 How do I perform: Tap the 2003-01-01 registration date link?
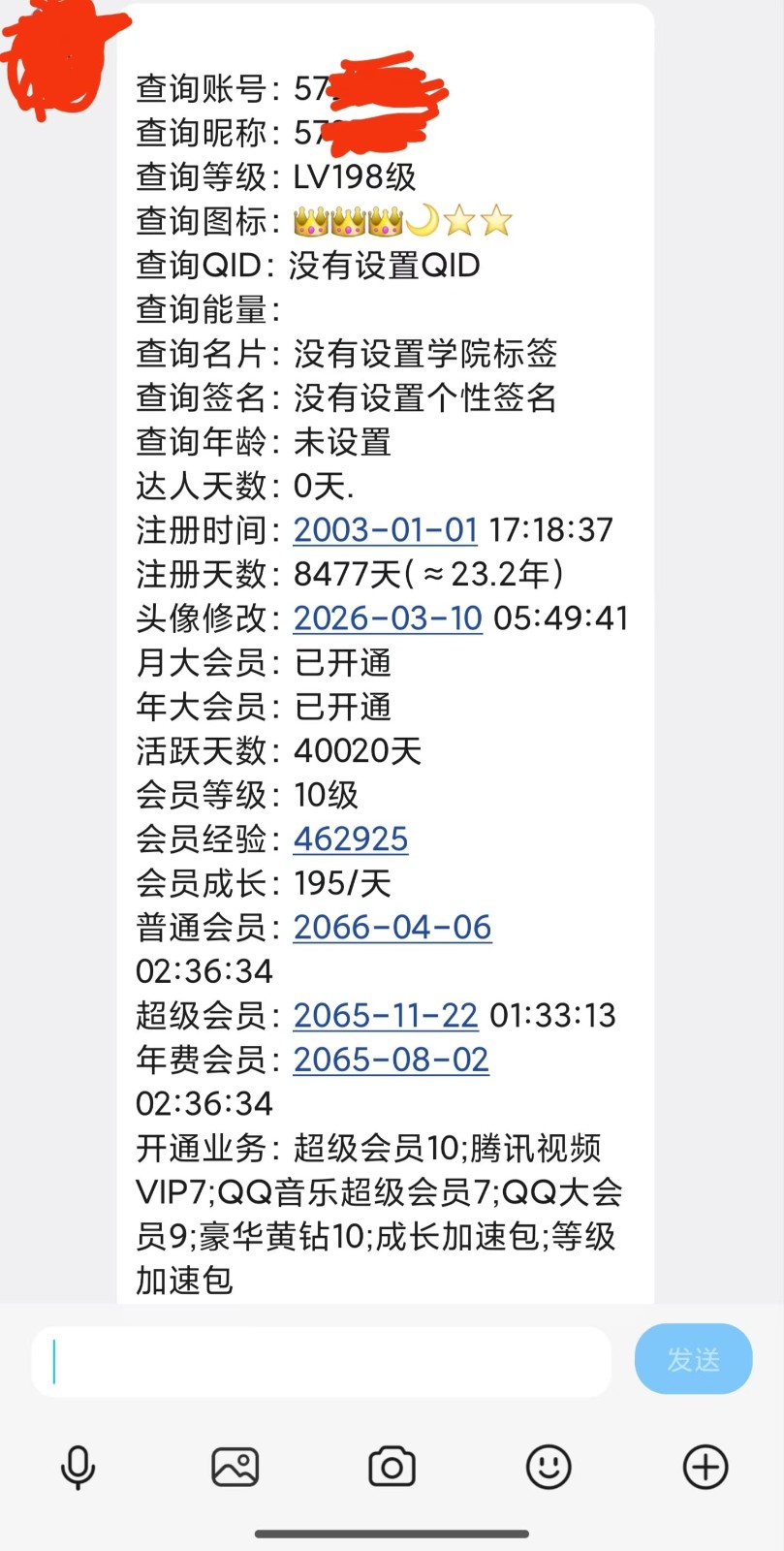[386, 530]
